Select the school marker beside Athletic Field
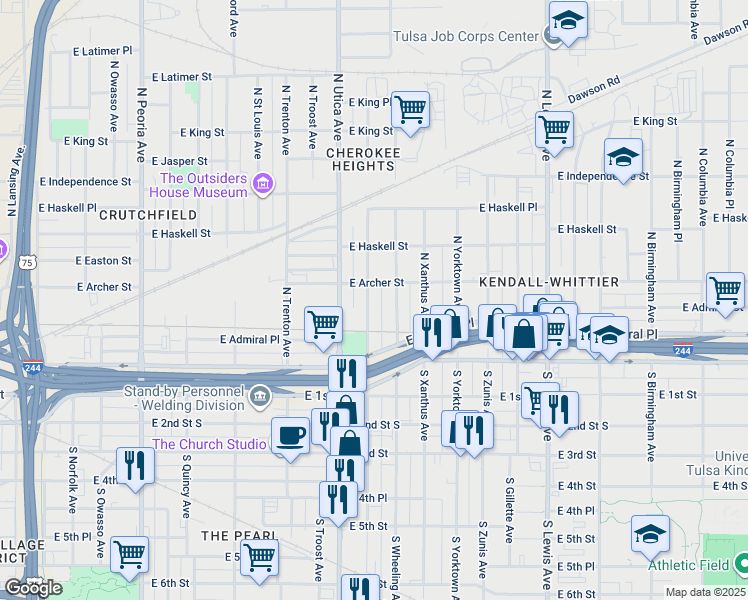This screenshot has height=600, width=748. point(650,535)
